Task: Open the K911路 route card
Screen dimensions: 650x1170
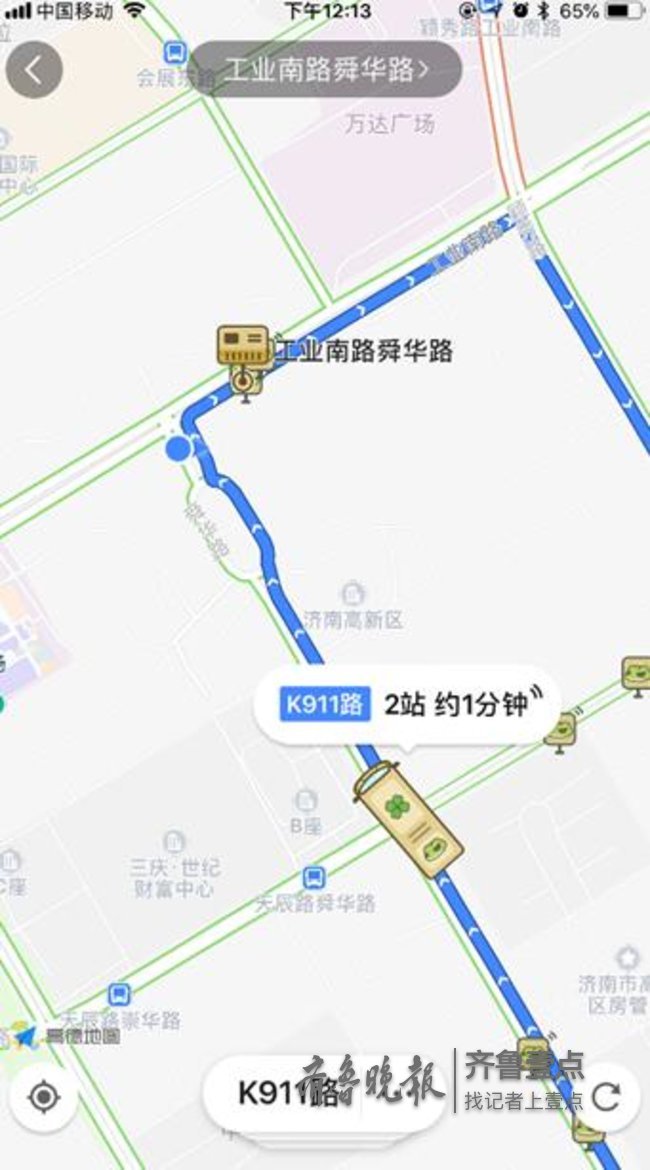Action: (x=290, y=1093)
